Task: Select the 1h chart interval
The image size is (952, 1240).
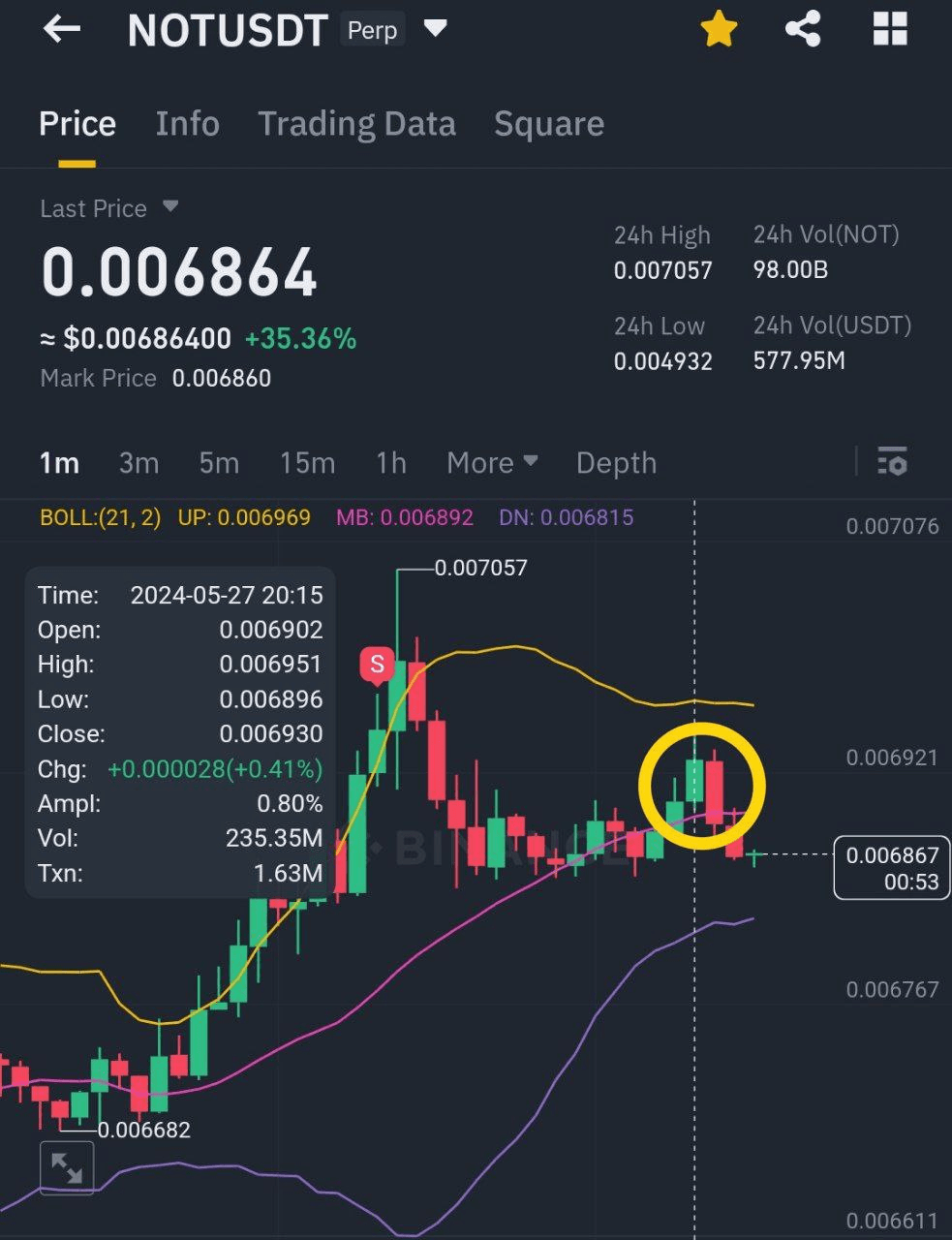Action: tap(390, 463)
